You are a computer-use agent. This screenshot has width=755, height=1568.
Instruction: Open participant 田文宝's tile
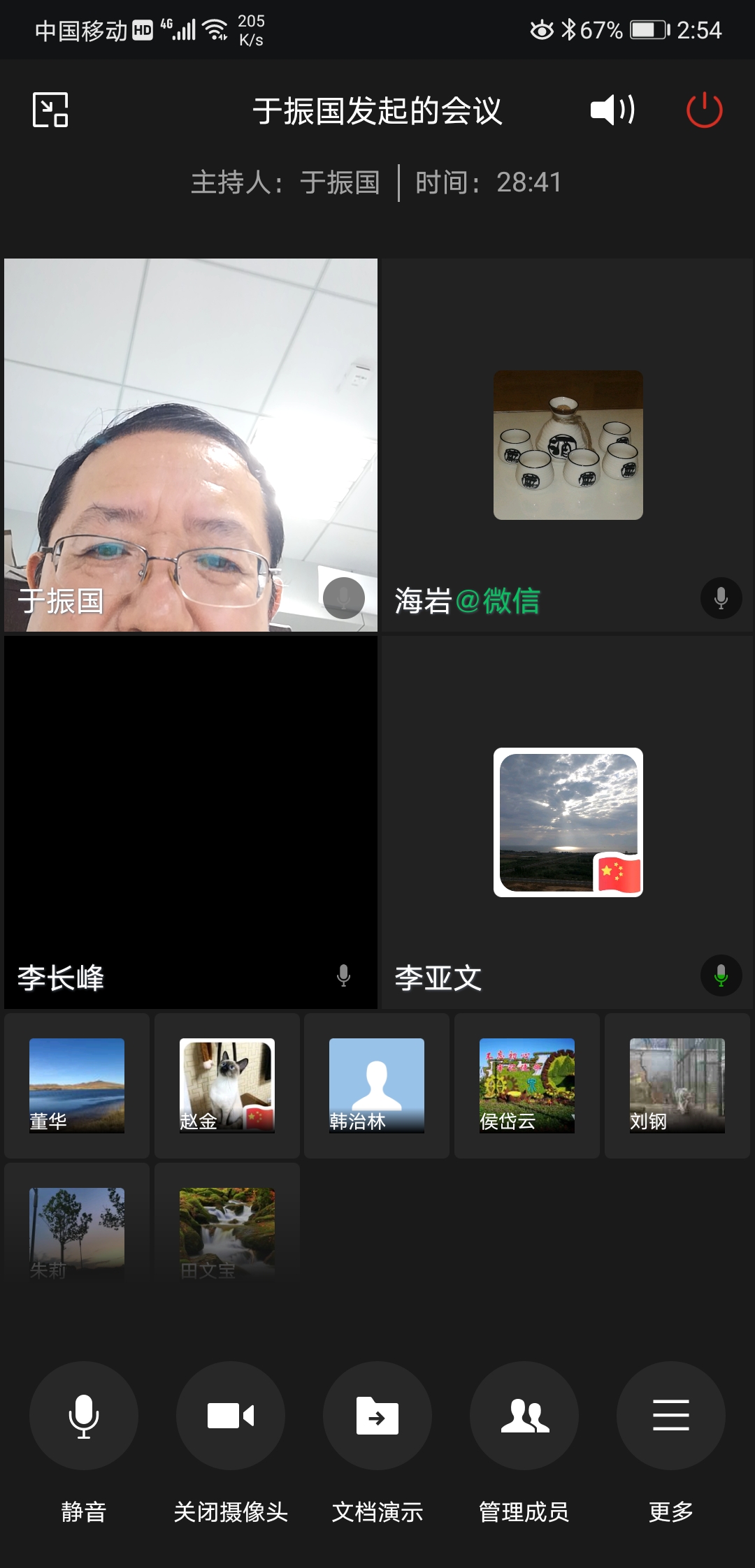227,1231
